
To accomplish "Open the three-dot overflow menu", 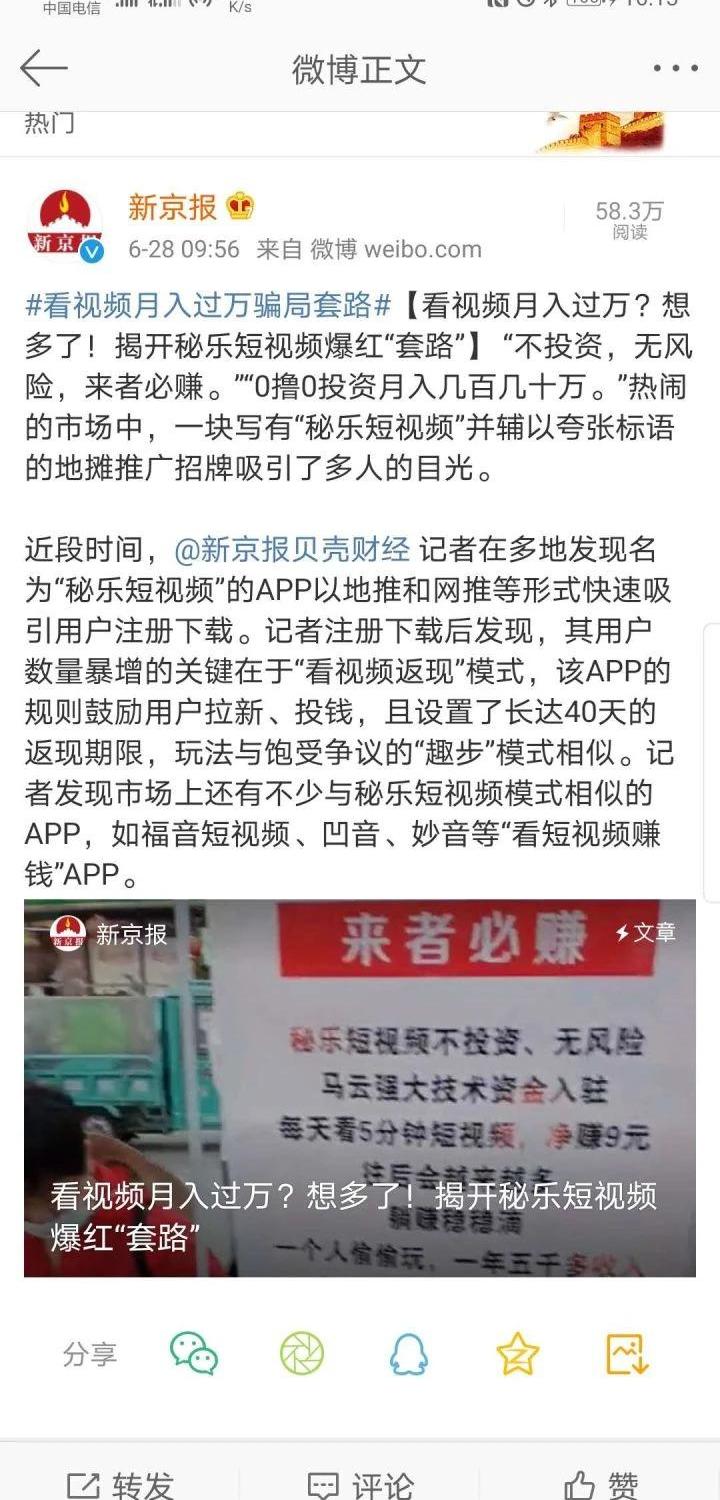I will click(675, 68).
